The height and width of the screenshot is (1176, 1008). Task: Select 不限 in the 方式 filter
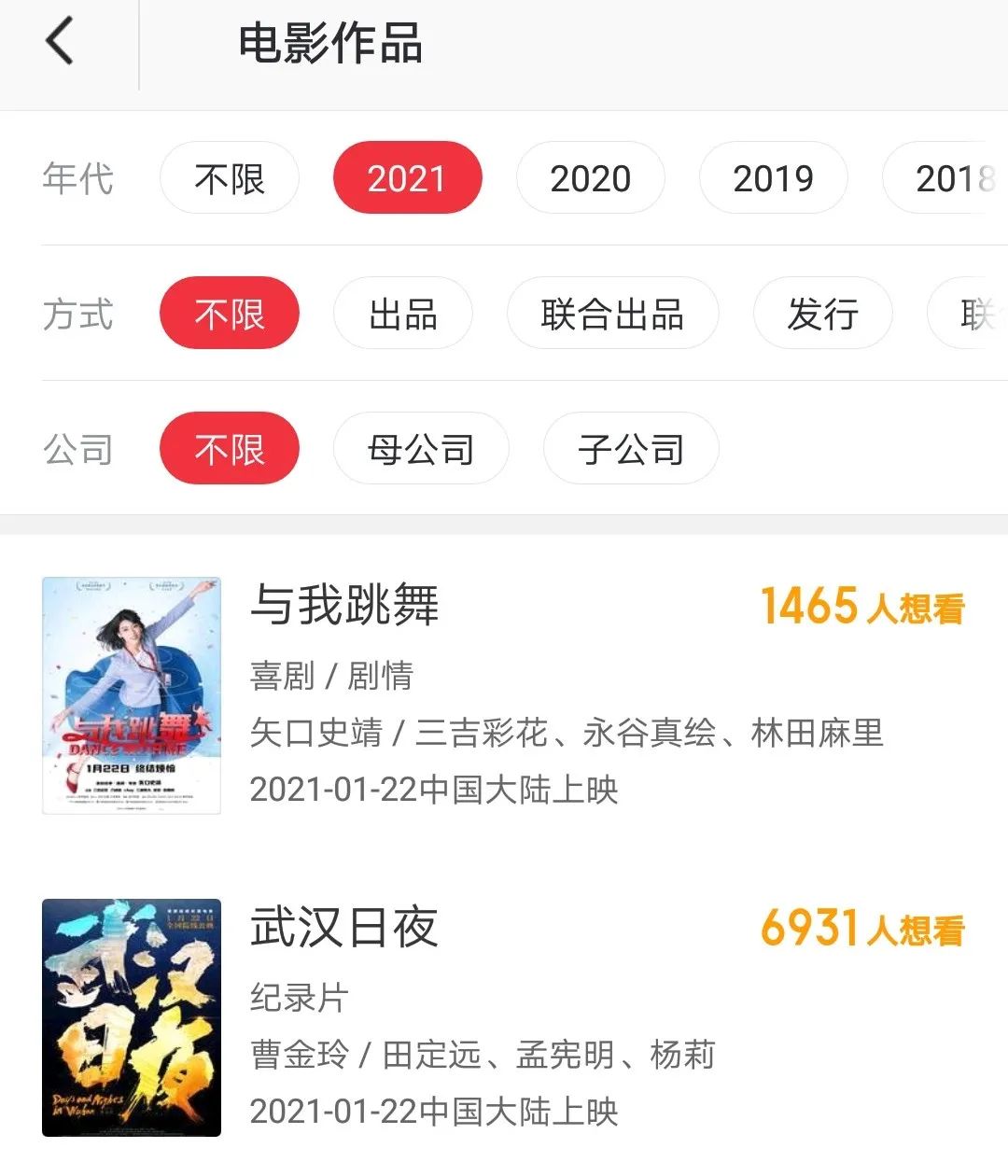(x=230, y=314)
